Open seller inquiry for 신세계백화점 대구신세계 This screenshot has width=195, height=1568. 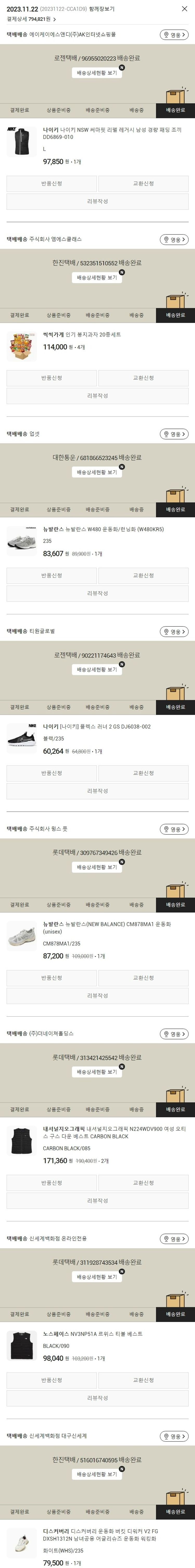click(174, 1436)
